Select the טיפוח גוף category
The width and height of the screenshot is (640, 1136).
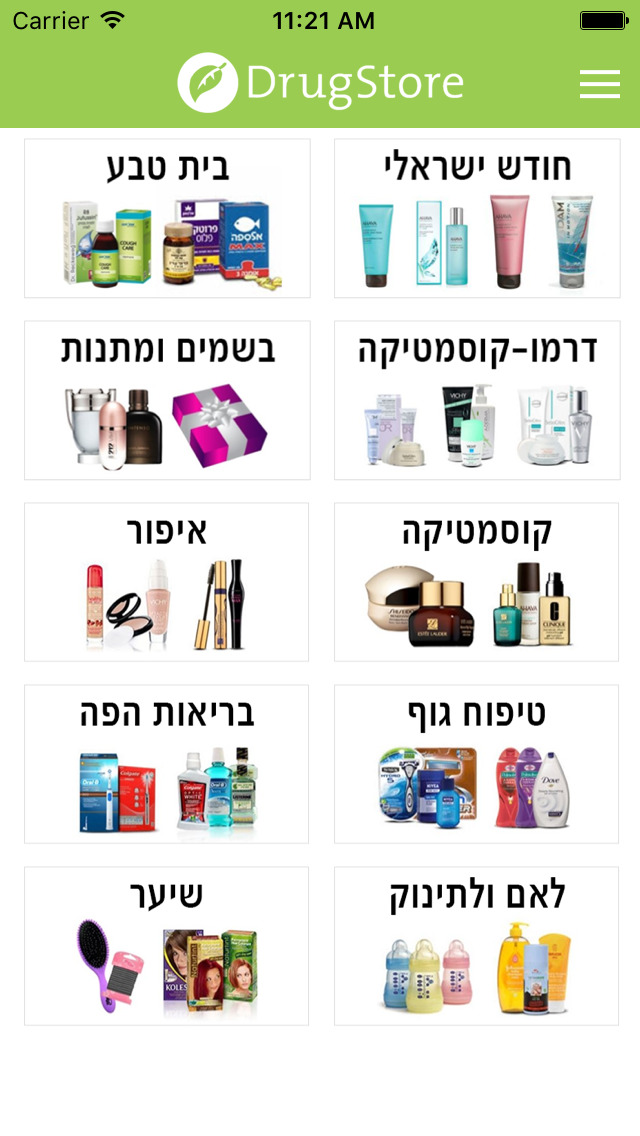point(477,764)
